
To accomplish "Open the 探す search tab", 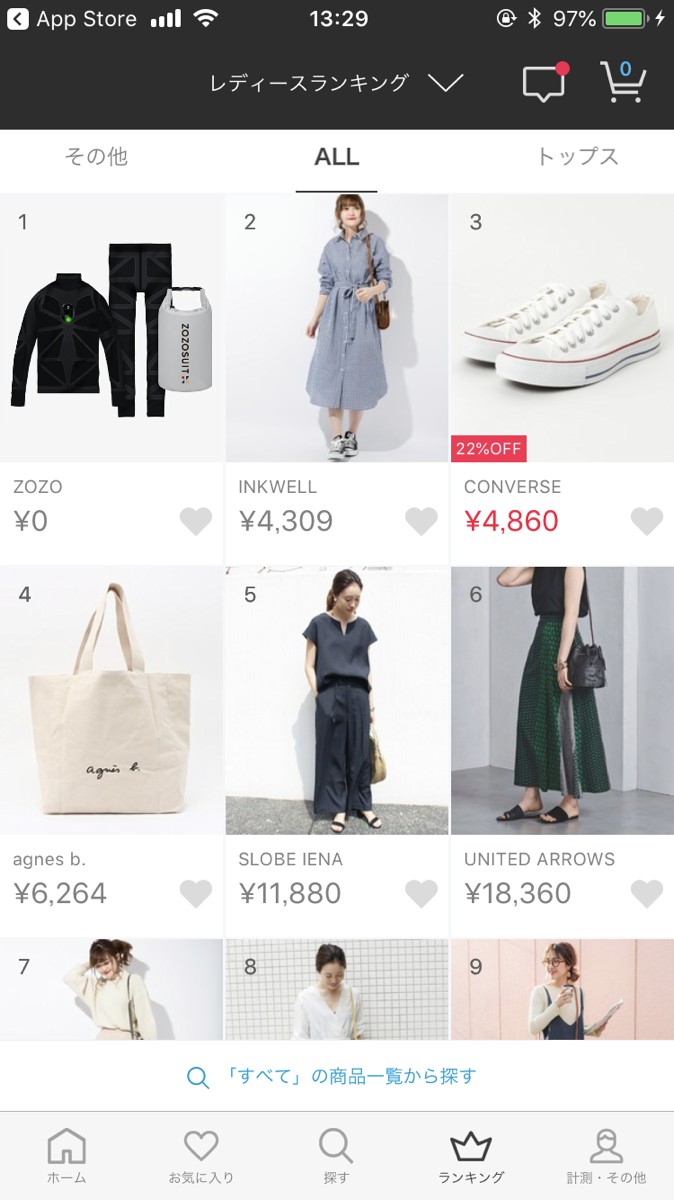I will point(336,1156).
